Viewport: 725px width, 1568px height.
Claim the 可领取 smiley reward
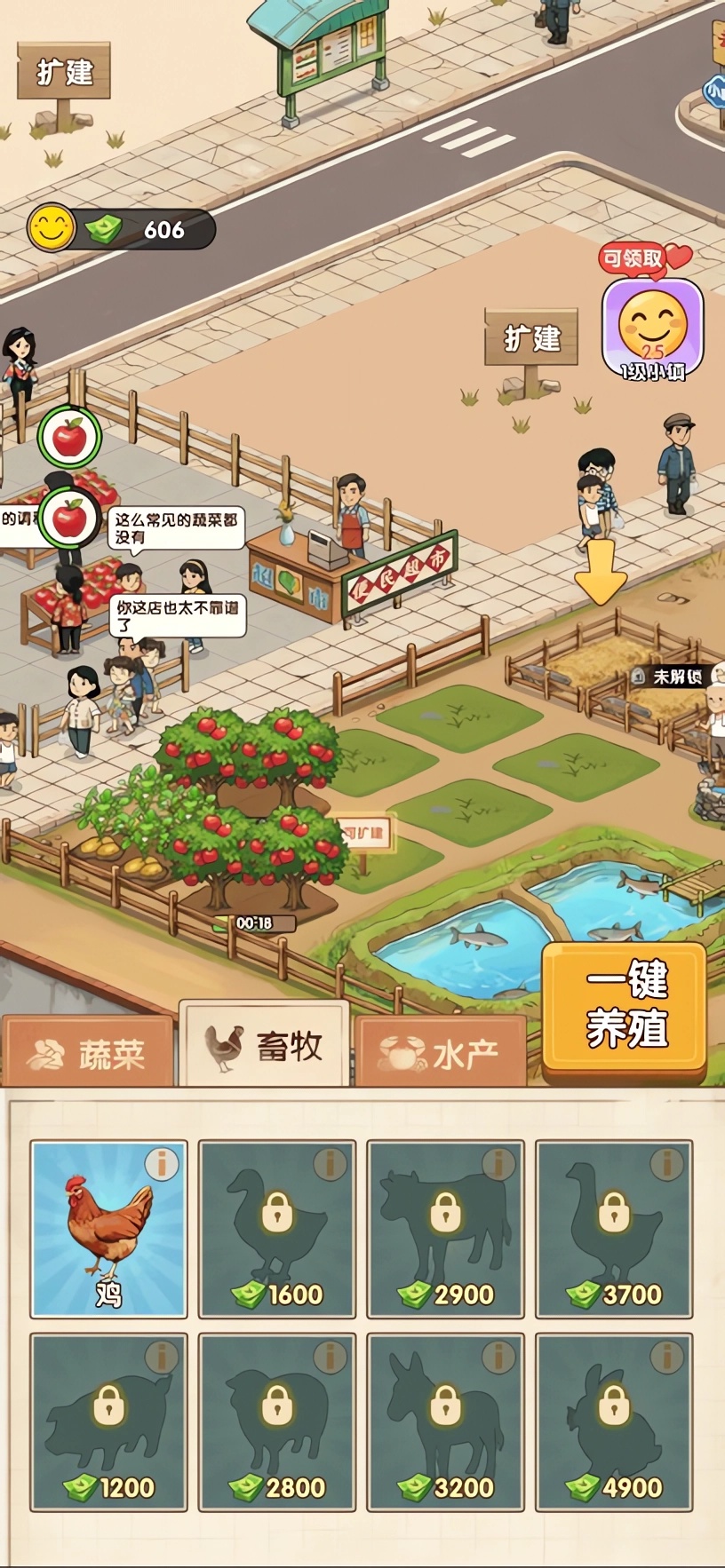653,326
